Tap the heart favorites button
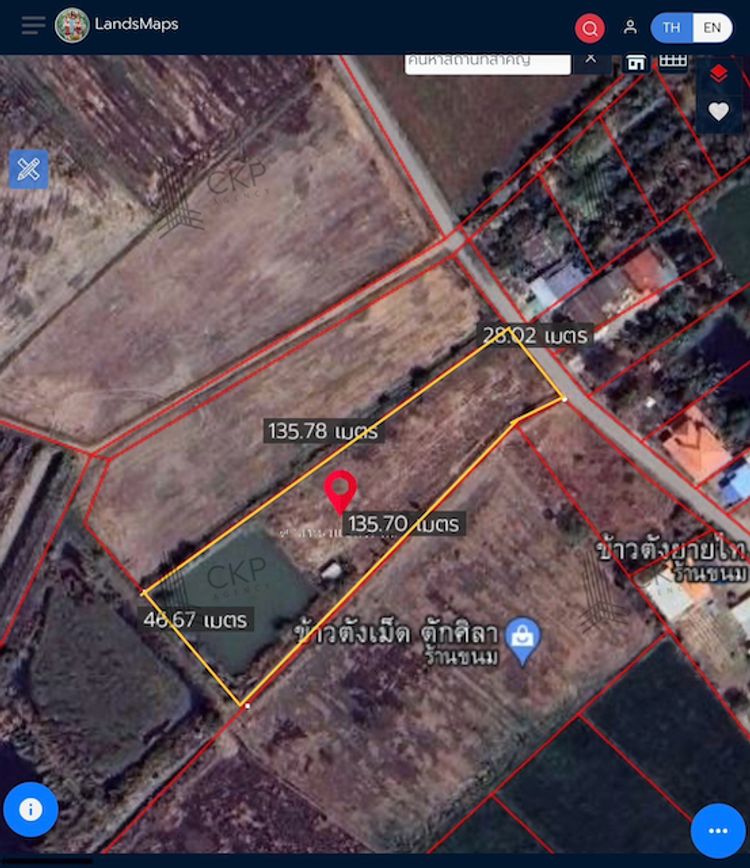 pyautogui.click(x=718, y=111)
